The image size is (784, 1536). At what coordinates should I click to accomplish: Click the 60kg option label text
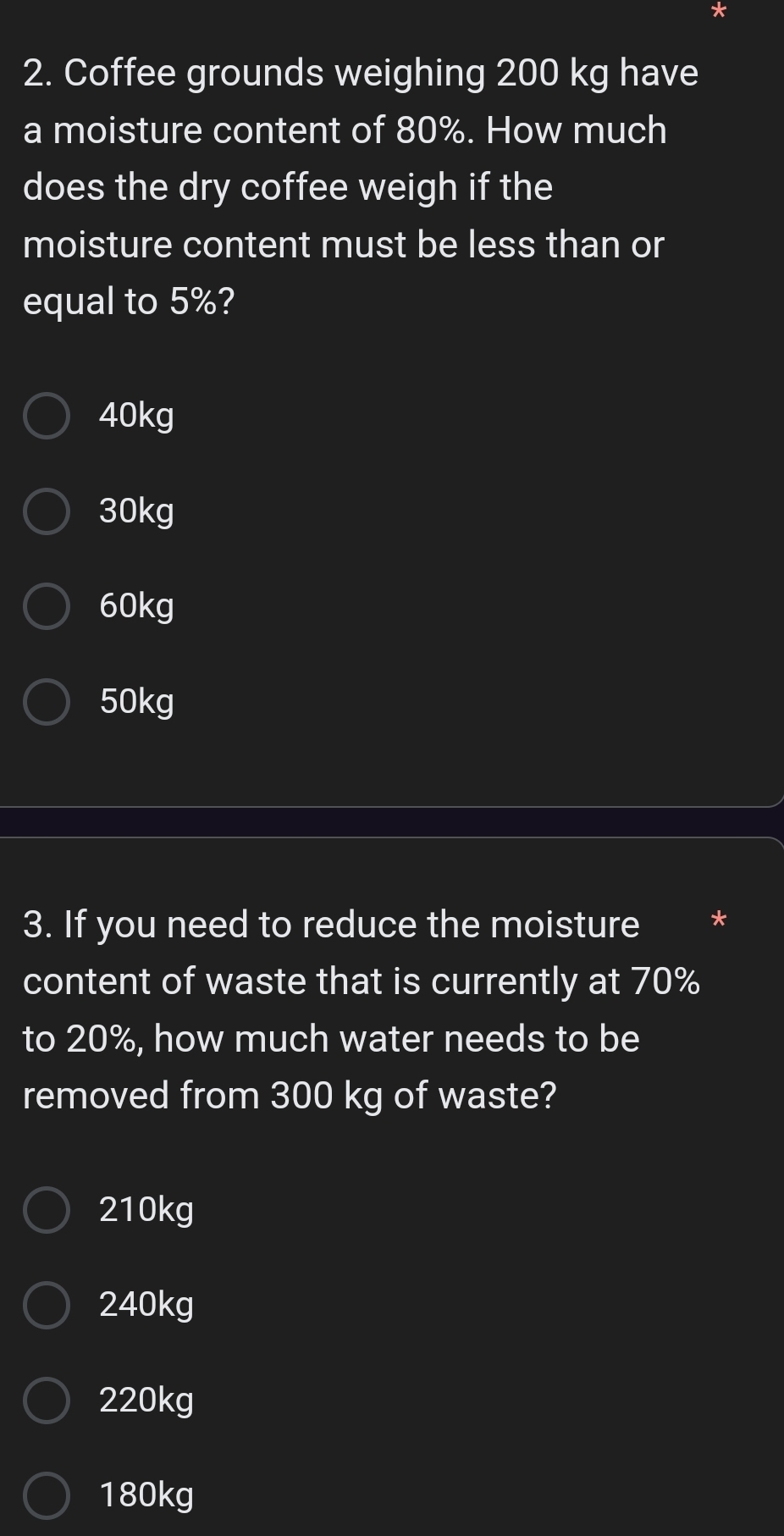coord(135,606)
